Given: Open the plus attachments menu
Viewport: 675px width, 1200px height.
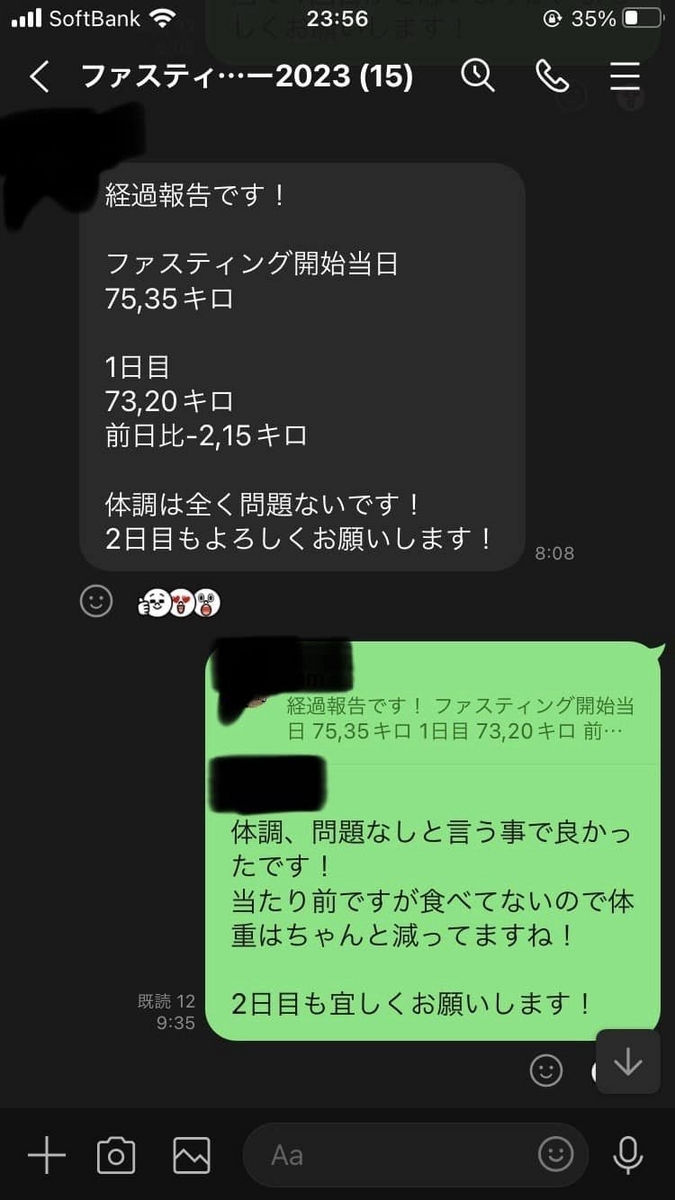Looking at the screenshot, I should (x=46, y=1156).
